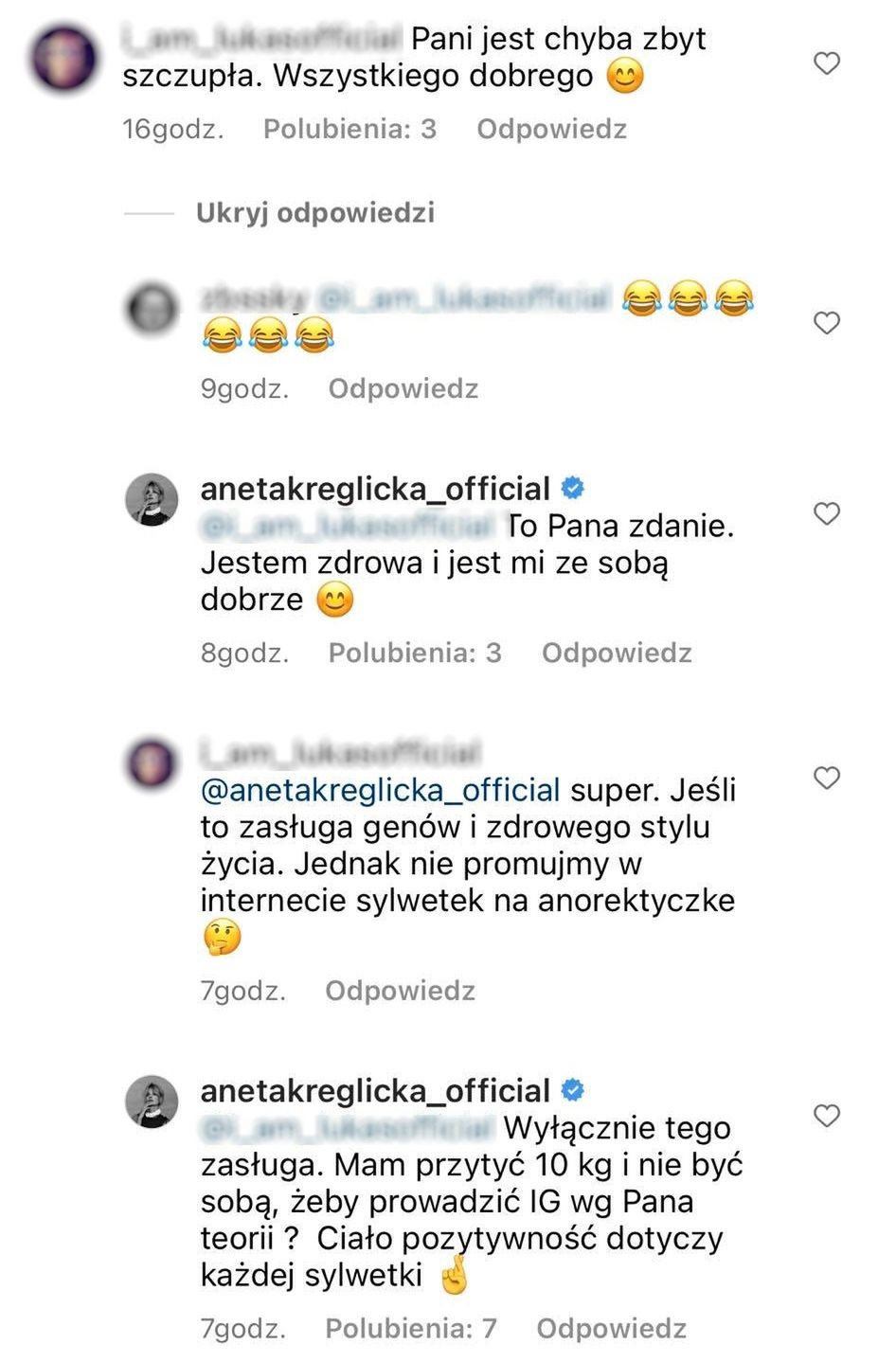Tap 'Ukryj odpowiedzi' to hide replies
This screenshot has height=1362, width=896.
point(314,212)
